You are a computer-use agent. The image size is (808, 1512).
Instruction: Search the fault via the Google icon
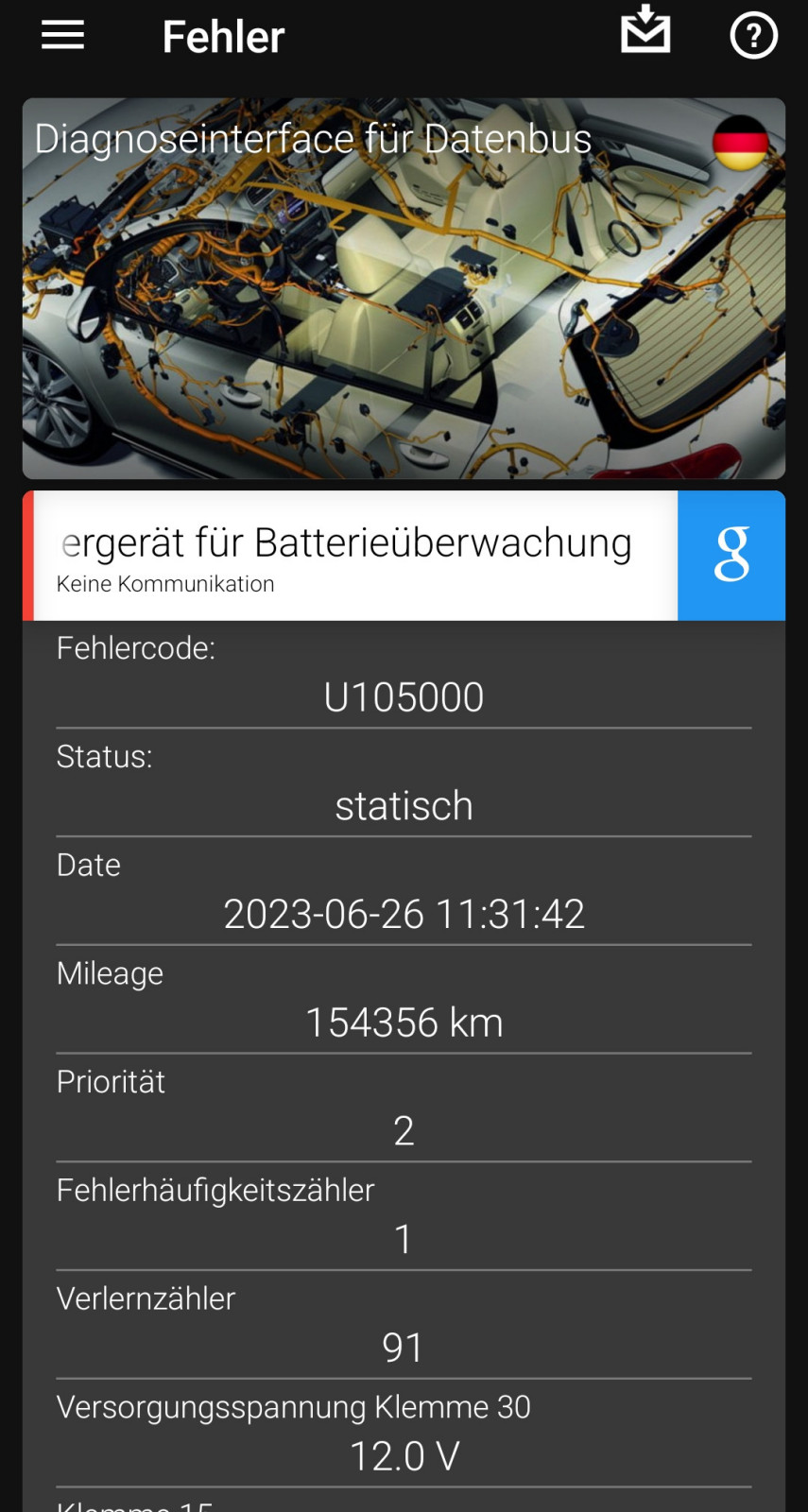(731, 556)
